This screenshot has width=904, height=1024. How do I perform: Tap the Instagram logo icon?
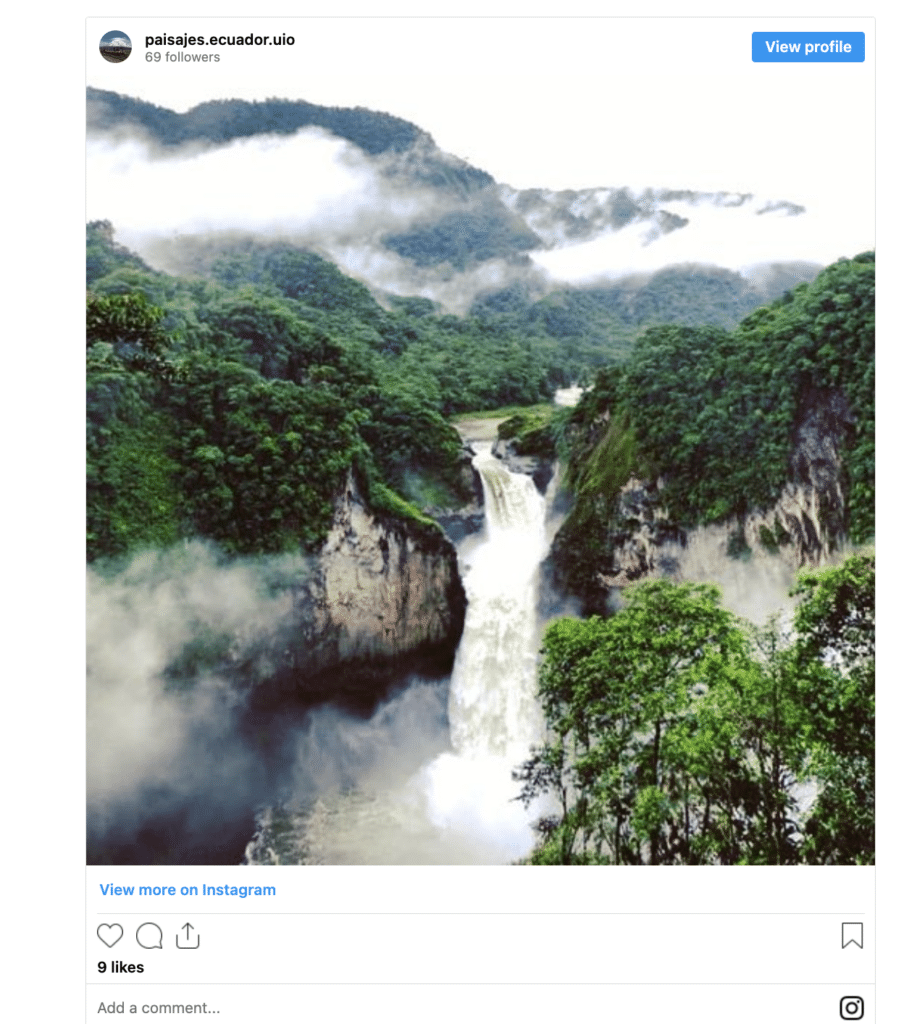tap(851, 1007)
